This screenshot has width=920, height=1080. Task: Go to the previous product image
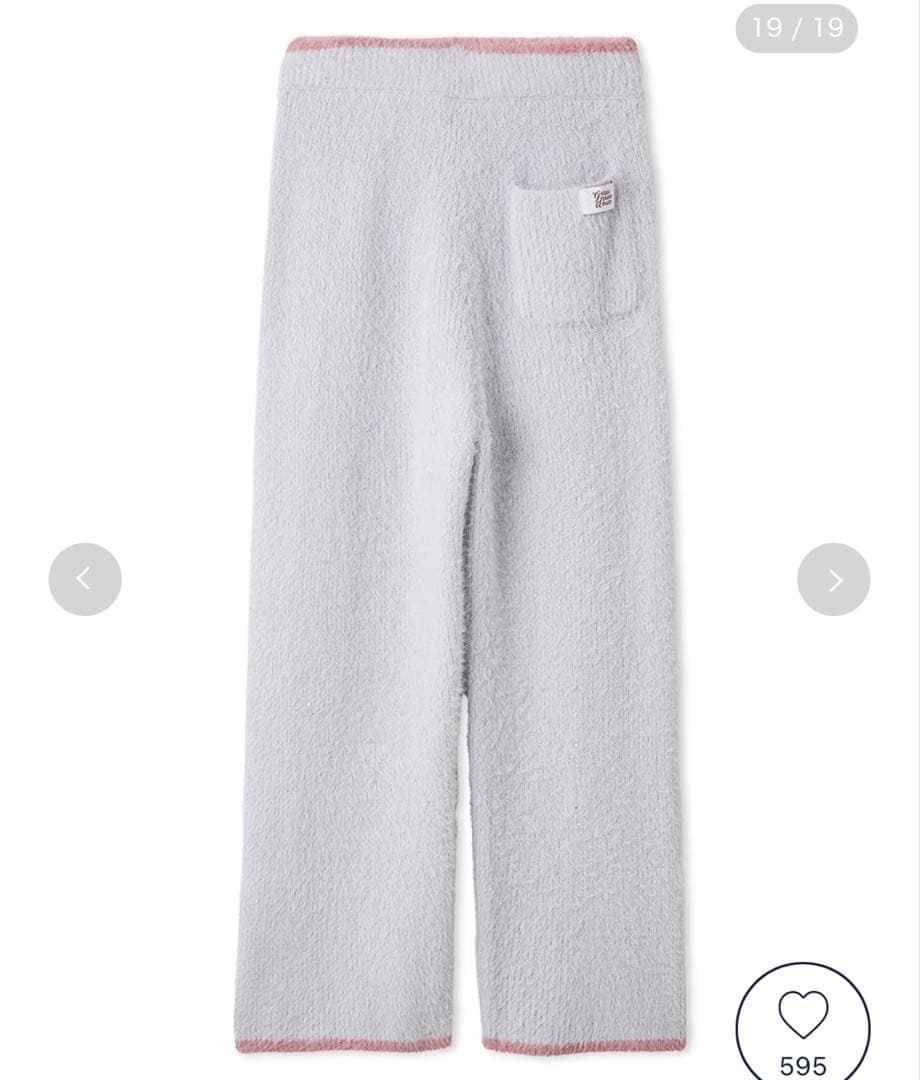pyautogui.click(x=85, y=579)
